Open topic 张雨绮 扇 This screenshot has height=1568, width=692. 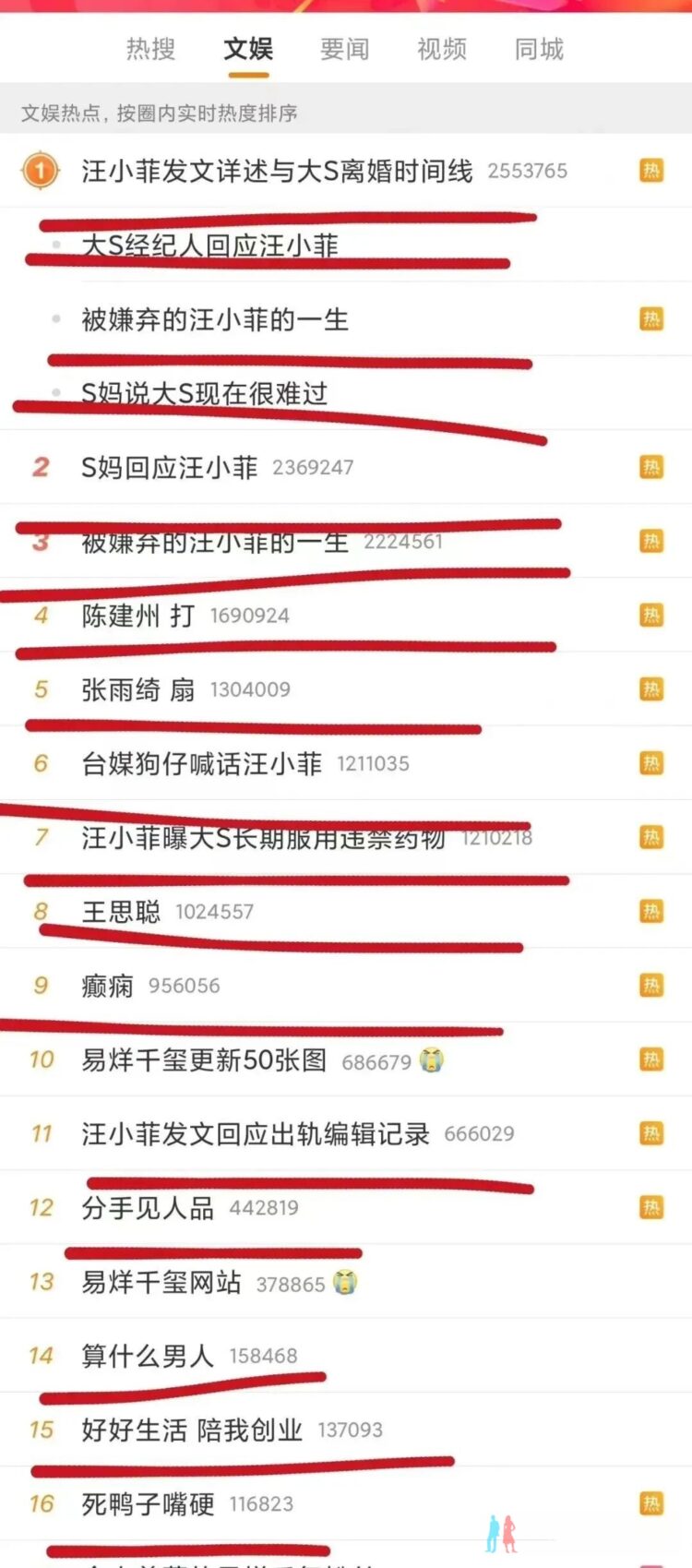[138, 689]
